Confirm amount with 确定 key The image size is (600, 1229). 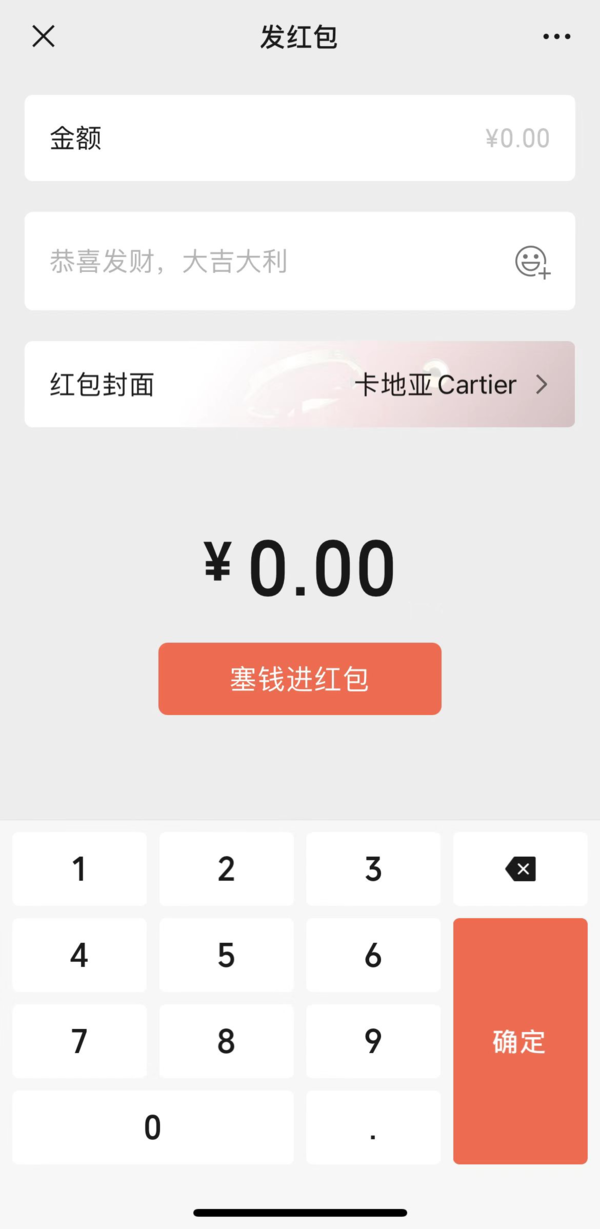coord(520,1041)
